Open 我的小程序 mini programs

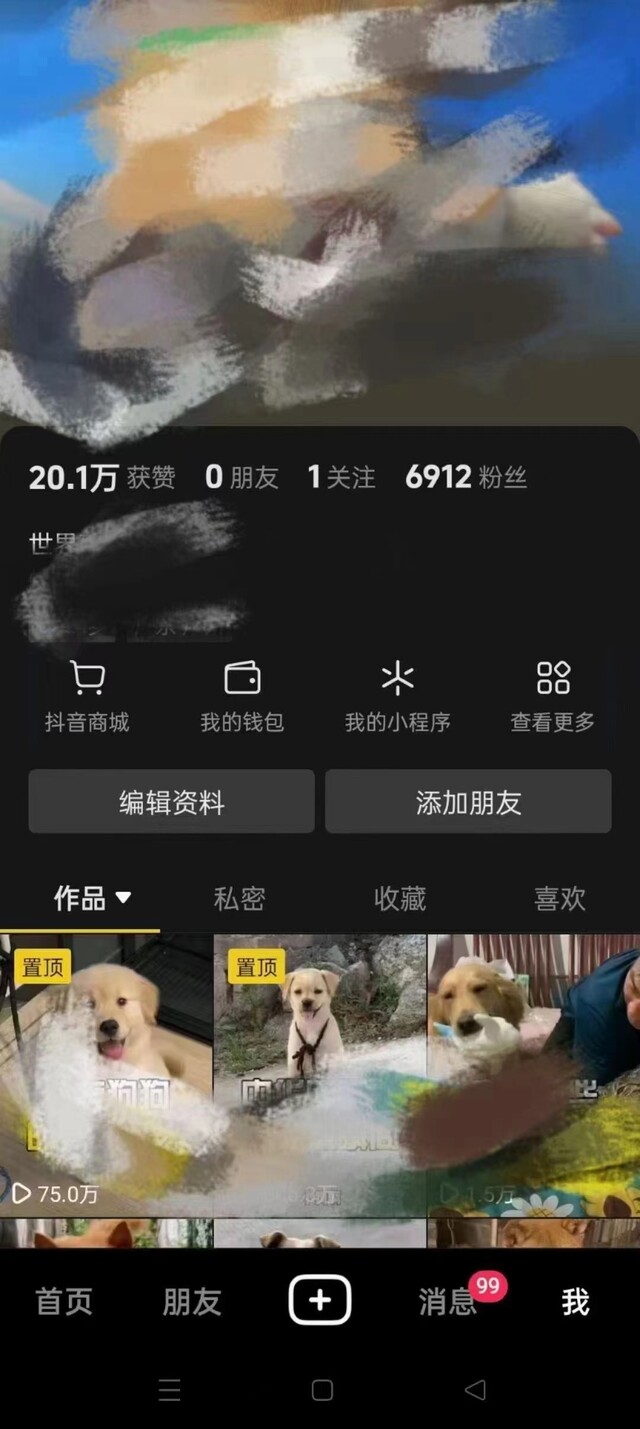coord(397,697)
